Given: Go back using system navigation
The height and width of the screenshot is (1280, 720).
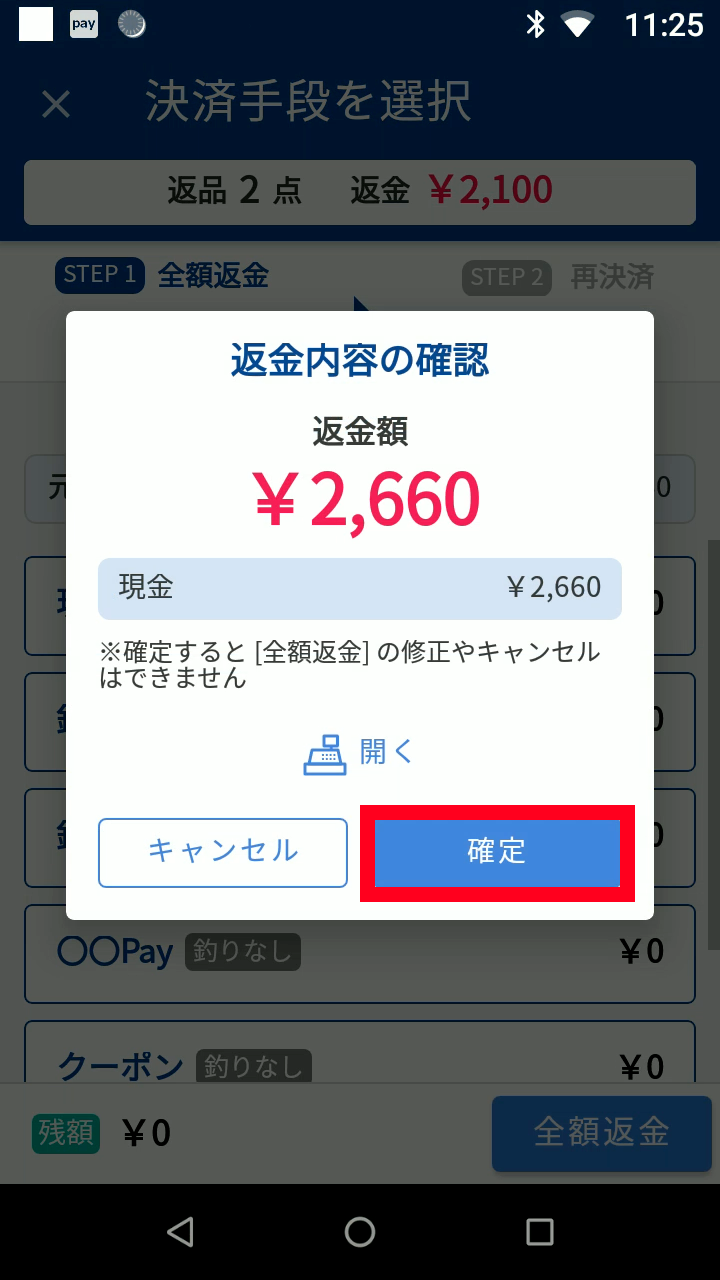Looking at the screenshot, I should [x=180, y=1232].
